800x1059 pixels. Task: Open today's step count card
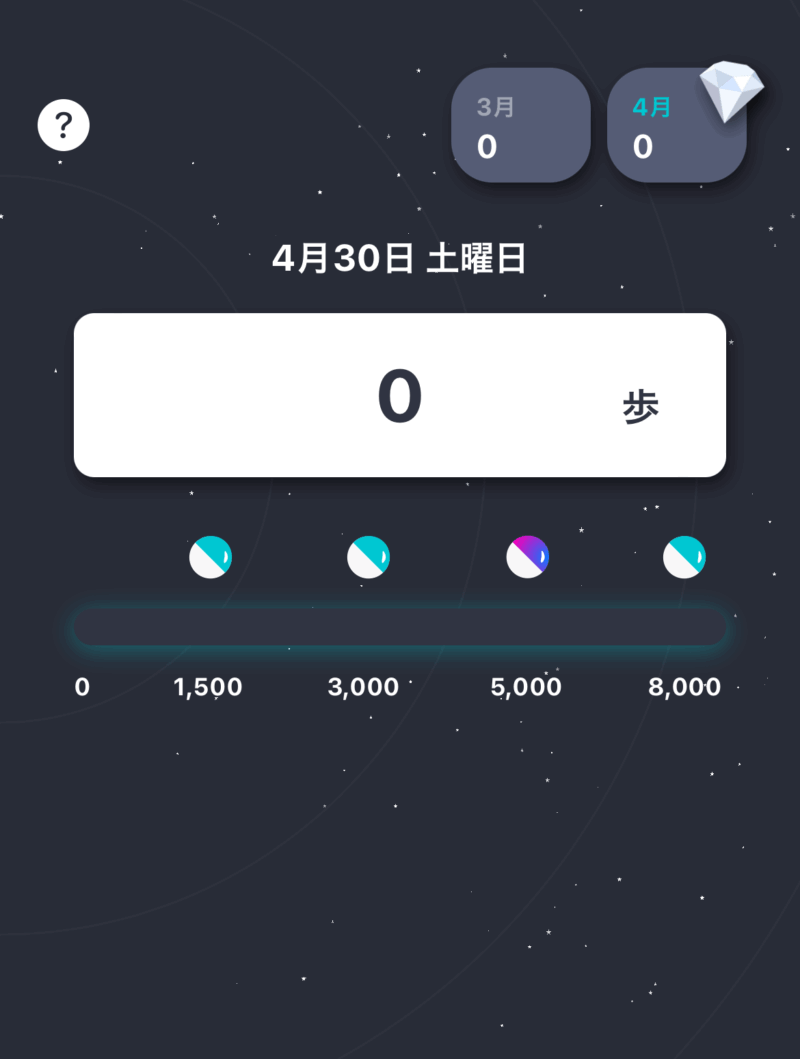400,395
